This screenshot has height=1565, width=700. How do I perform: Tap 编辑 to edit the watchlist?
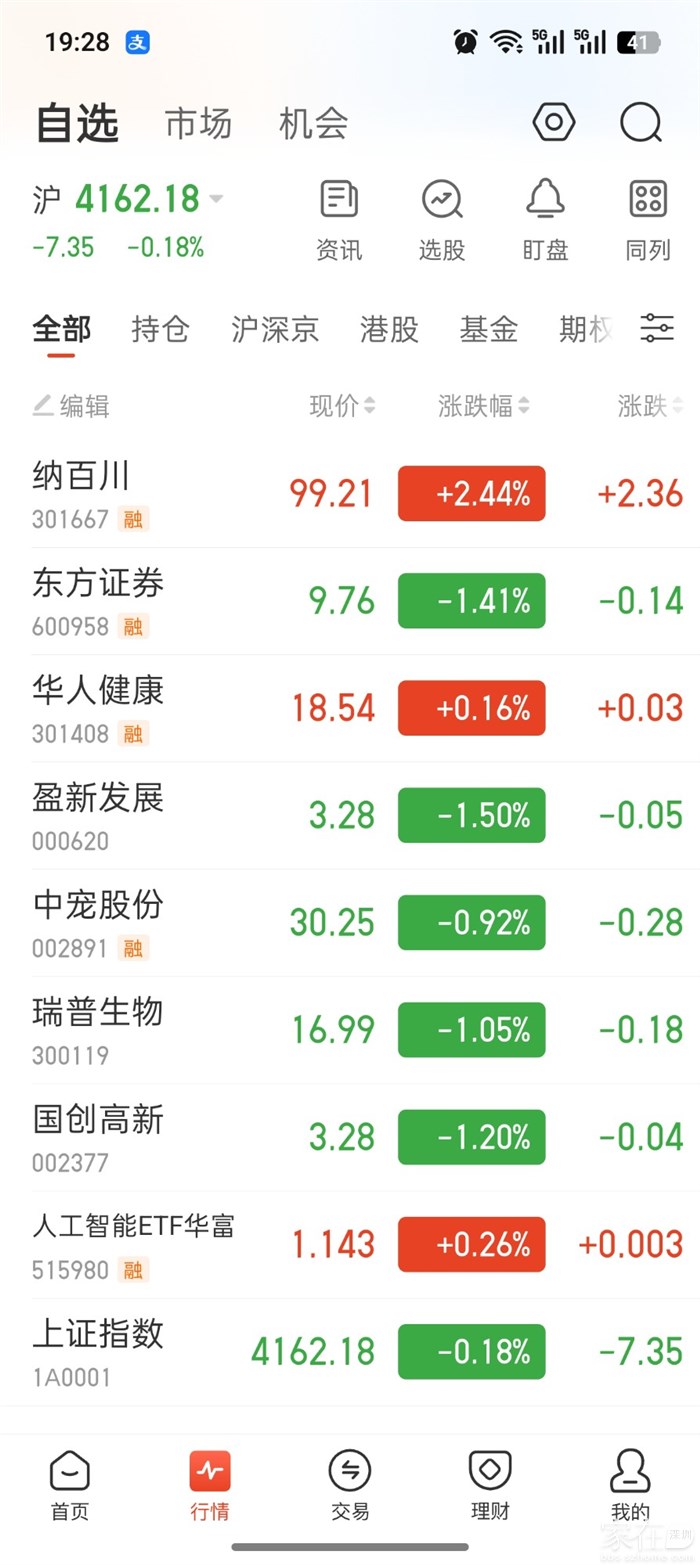tap(71, 406)
